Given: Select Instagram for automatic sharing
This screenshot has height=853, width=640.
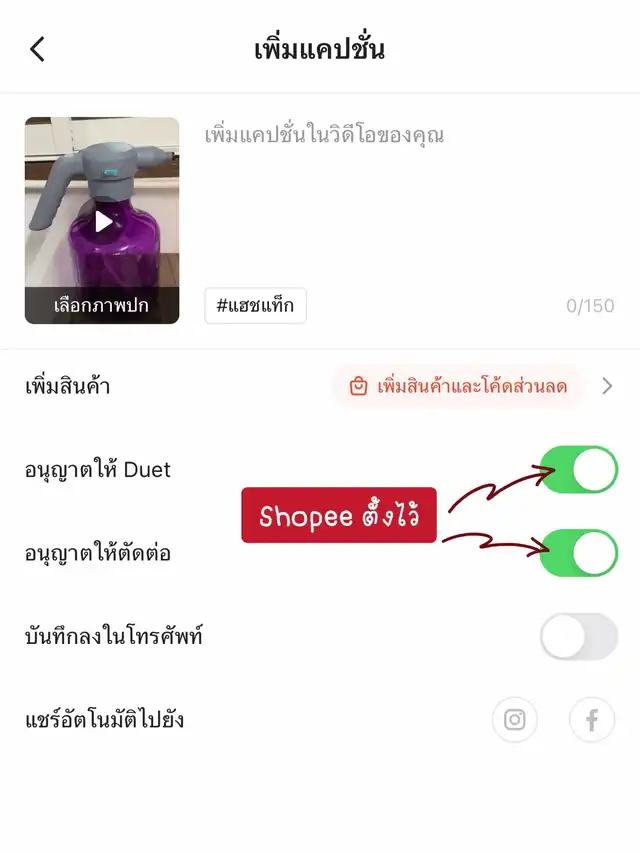Looking at the screenshot, I should [x=515, y=720].
